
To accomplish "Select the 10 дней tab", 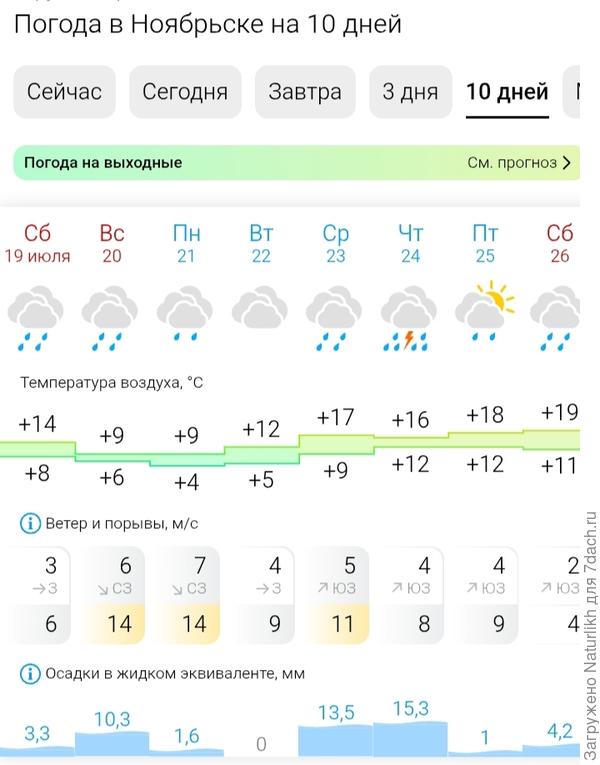I will [x=507, y=93].
